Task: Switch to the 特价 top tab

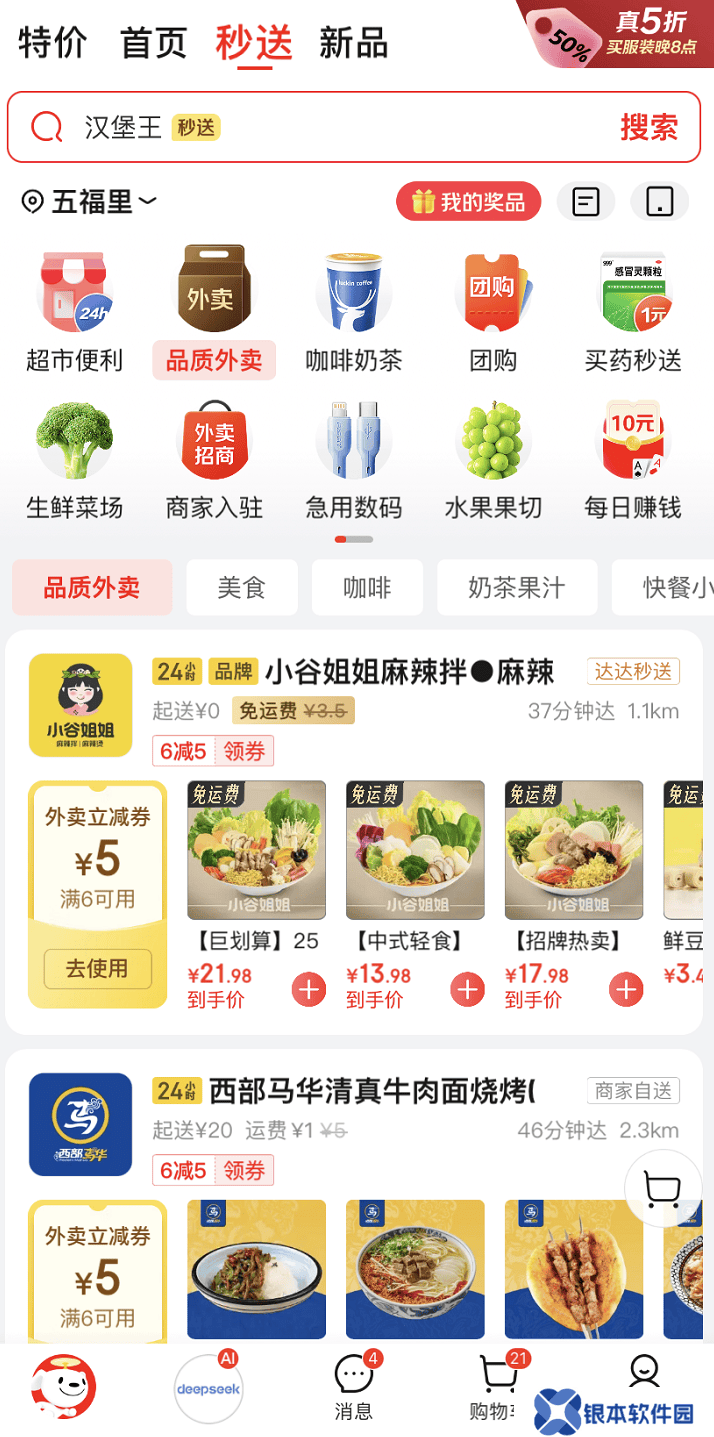Action: pos(53,44)
